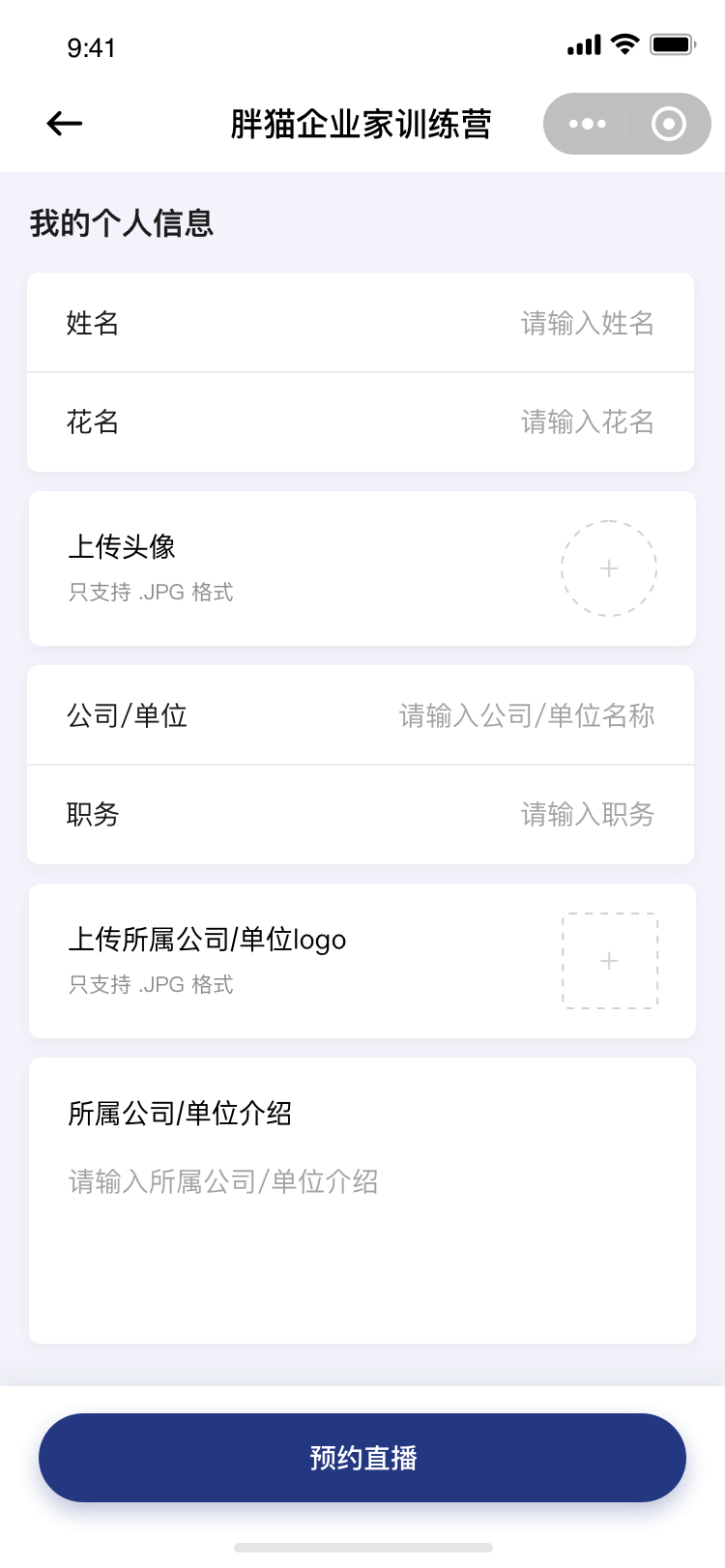
Task: Close the mini program via circle icon
Action: (x=668, y=124)
